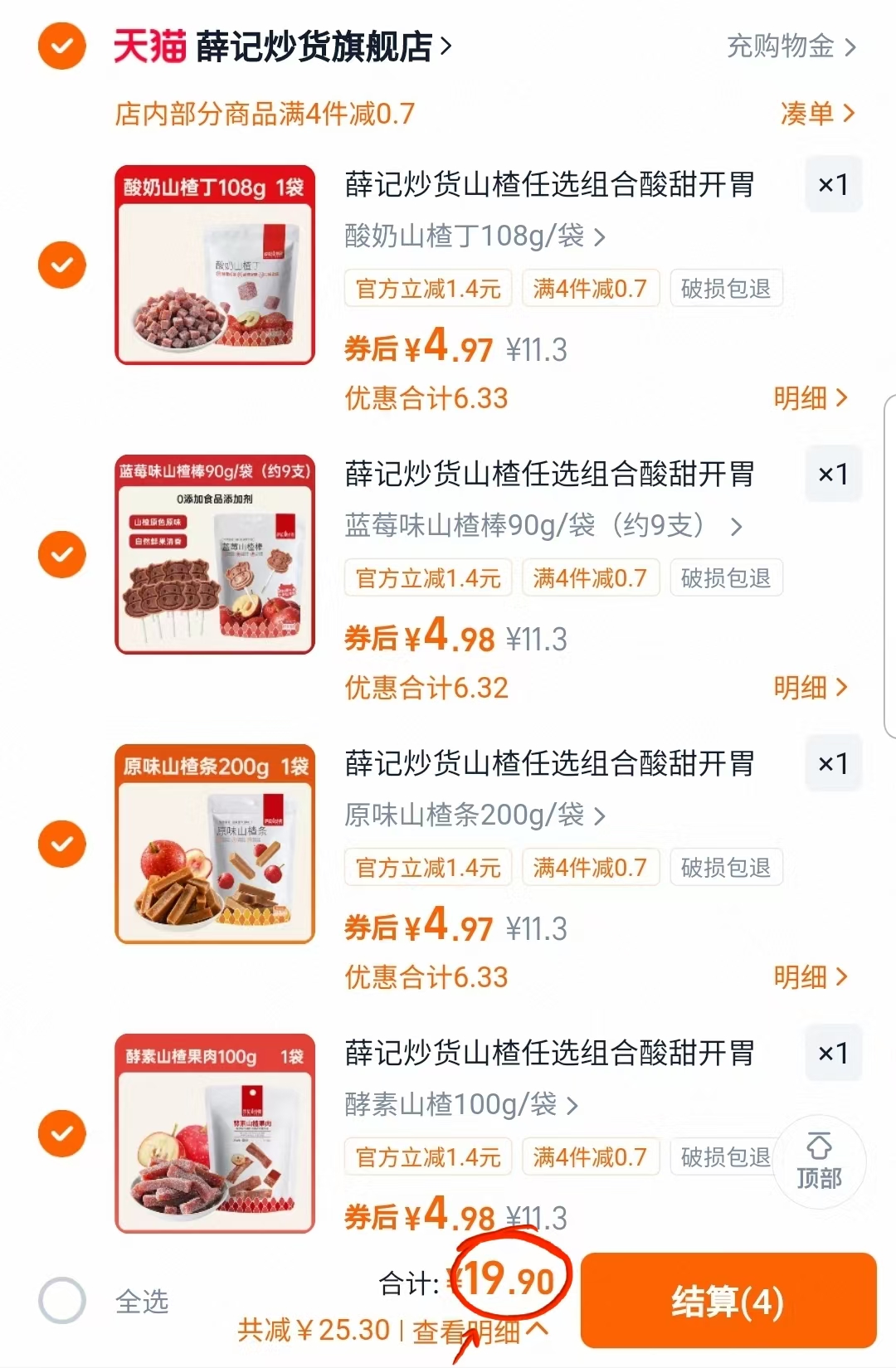Viewport: 896px width, 1368px height.
Task: Tap the 原味山楂条 product thumbnail
Action: pyautogui.click(x=214, y=843)
